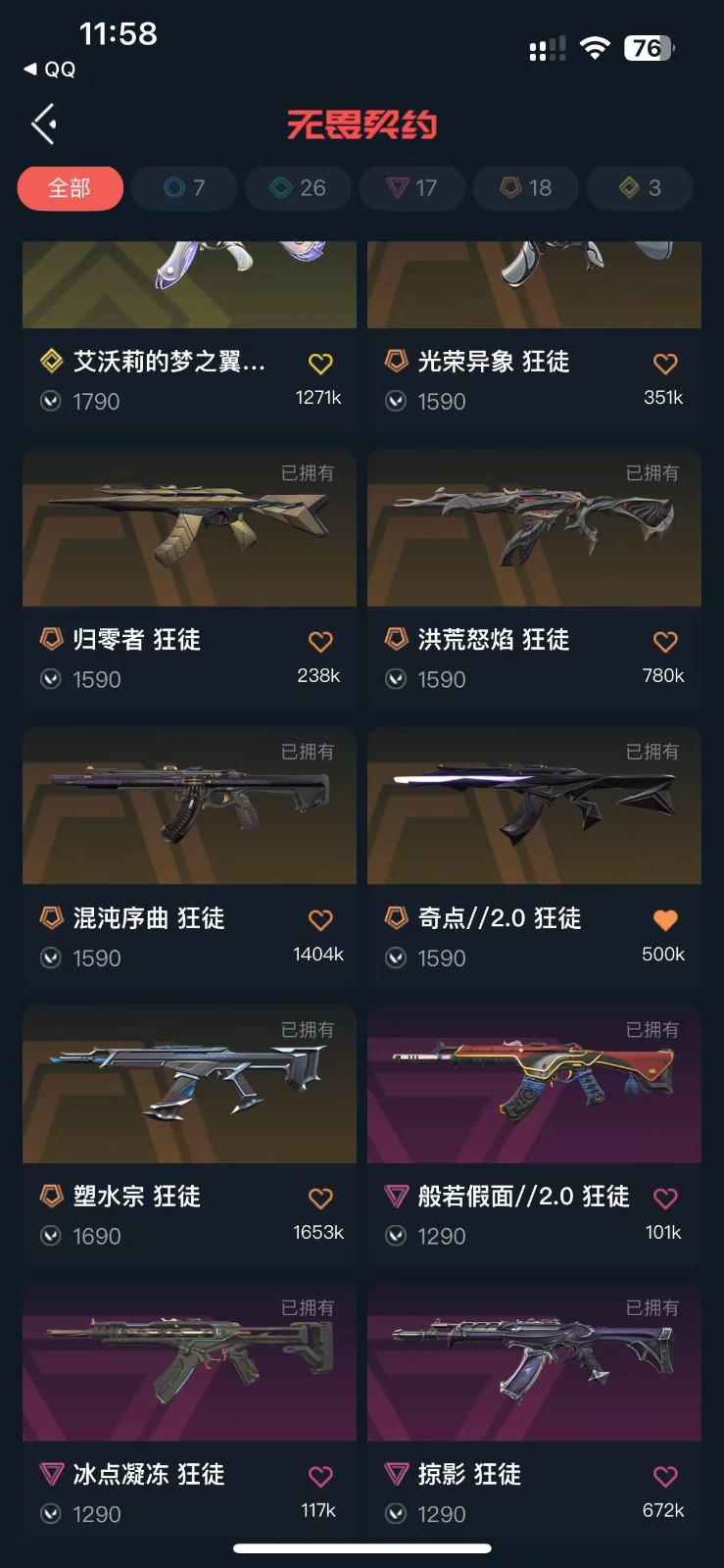Filter by the blue tier showing 7
724x1568 pixels.
pos(184,187)
